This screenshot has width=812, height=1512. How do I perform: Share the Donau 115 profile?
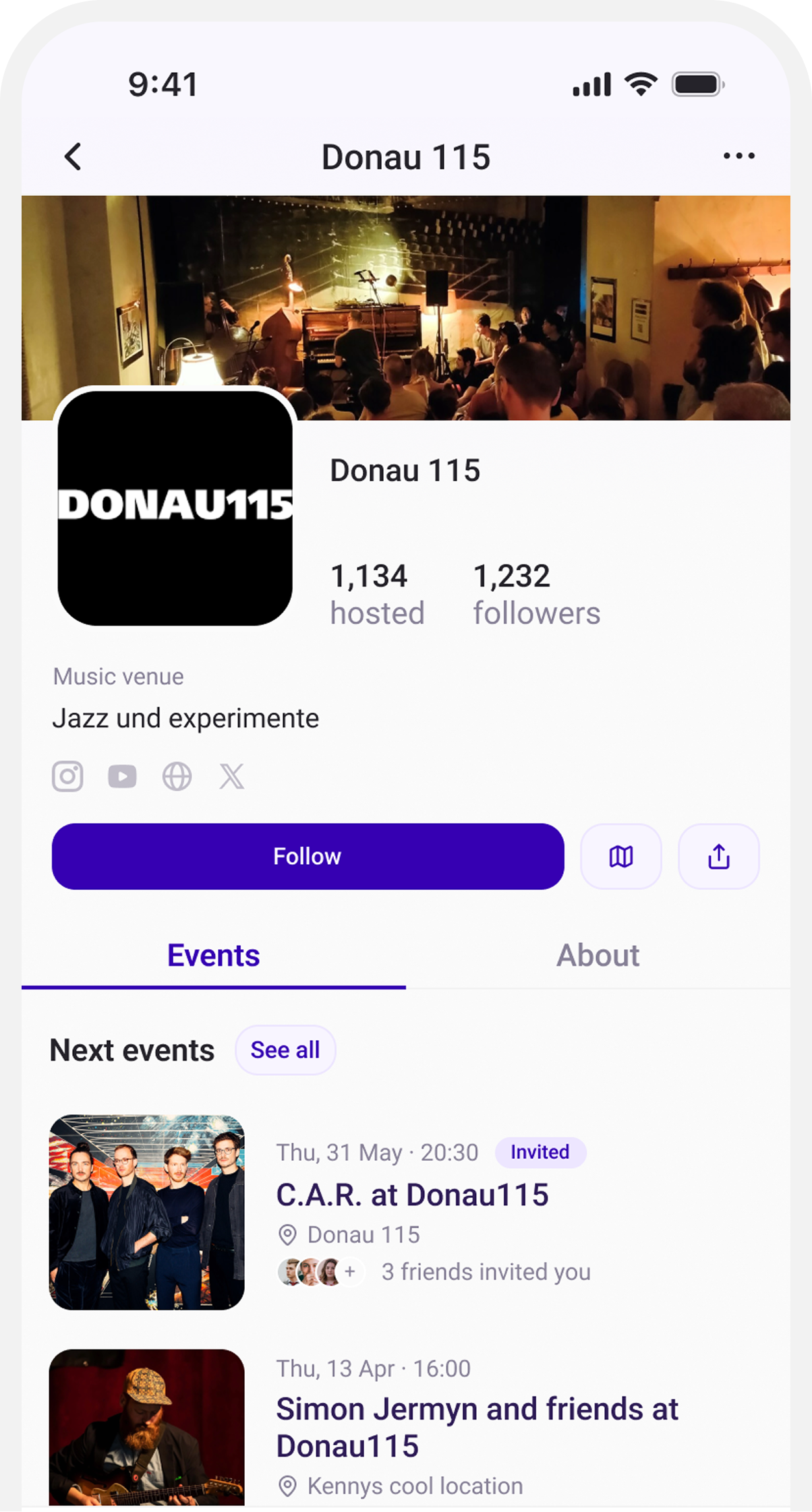tap(718, 856)
